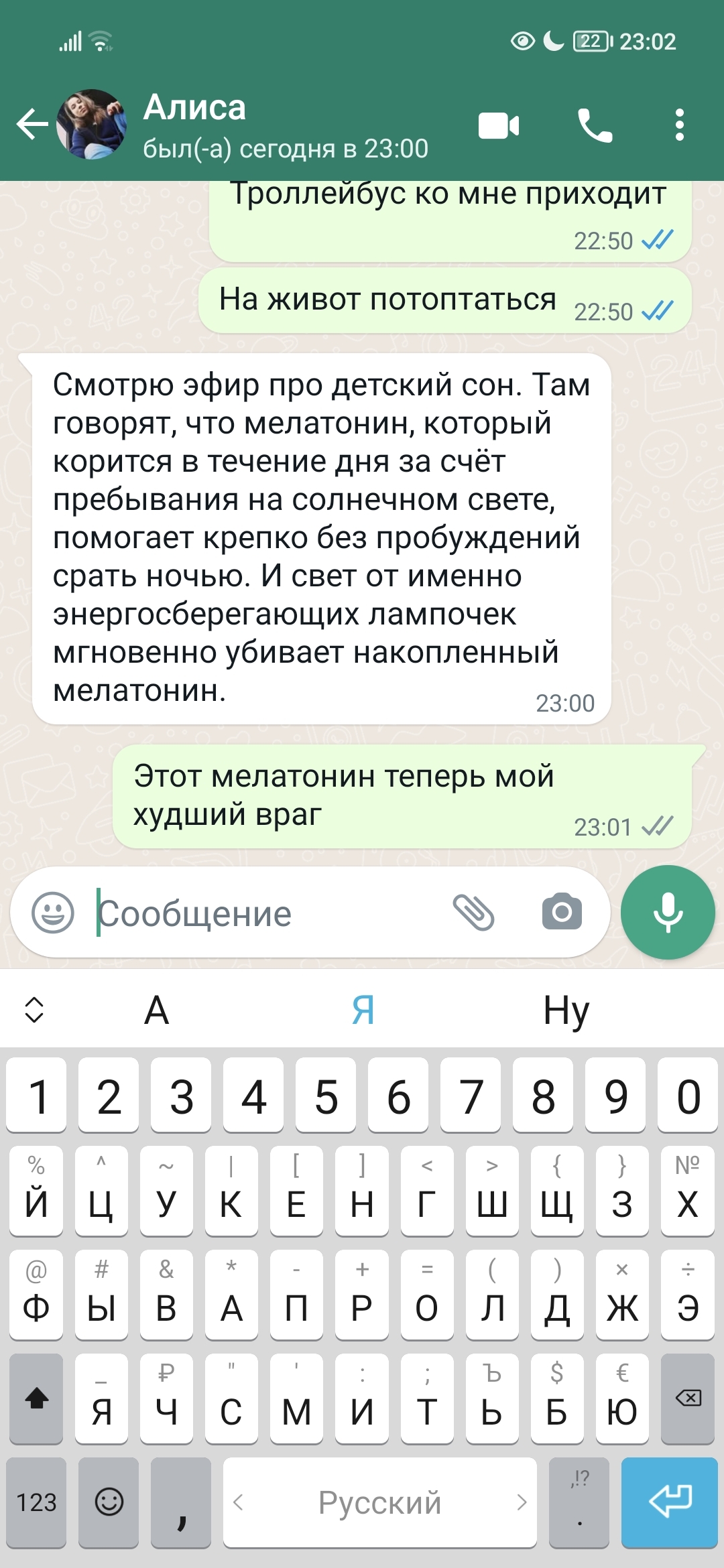Viewport: 724px width, 1568px height.
Task: Tap the Русский space bar
Action: (379, 1502)
